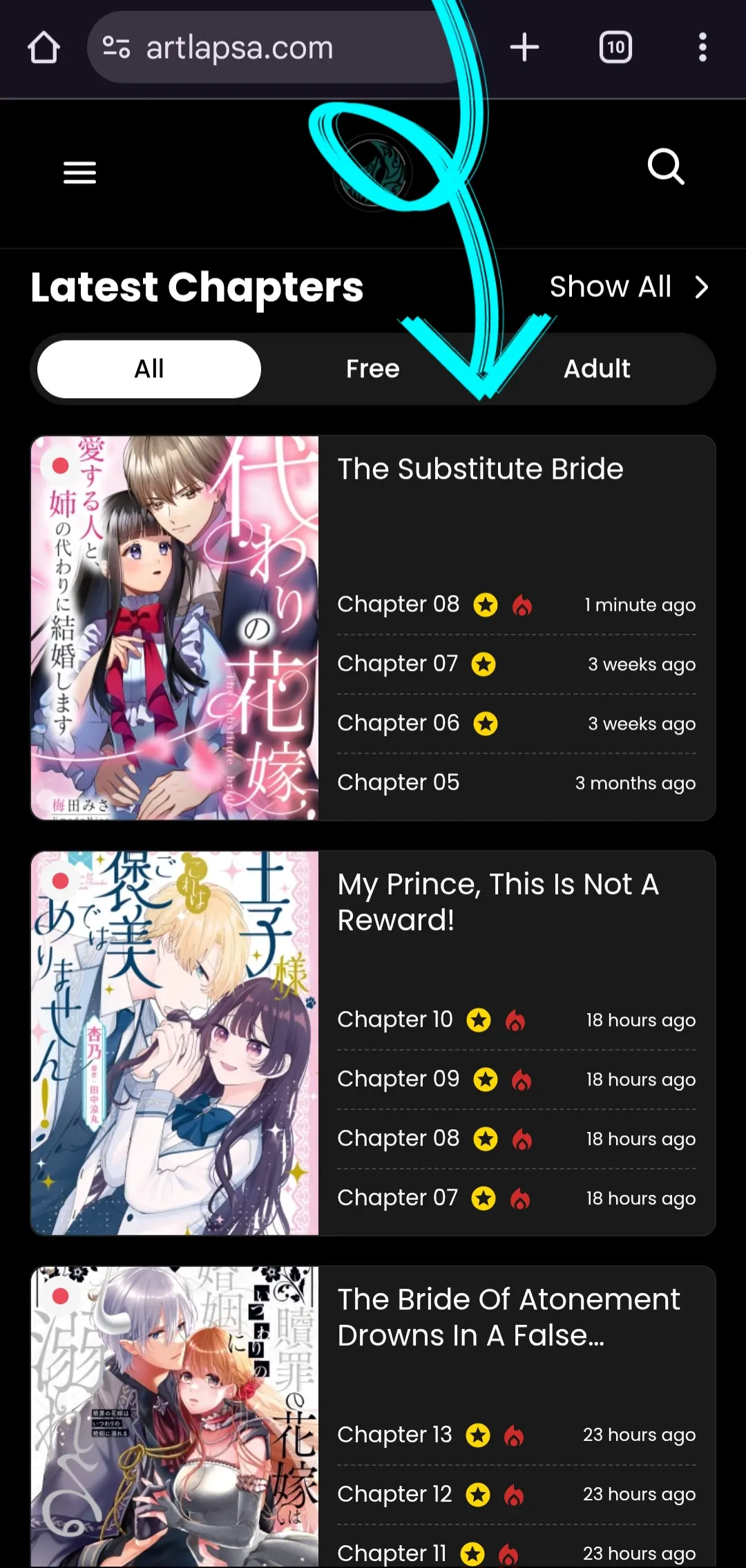Read Chapter 13 of The Bride Of Atonement
This screenshot has width=746, height=1568.
point(394,1435)
